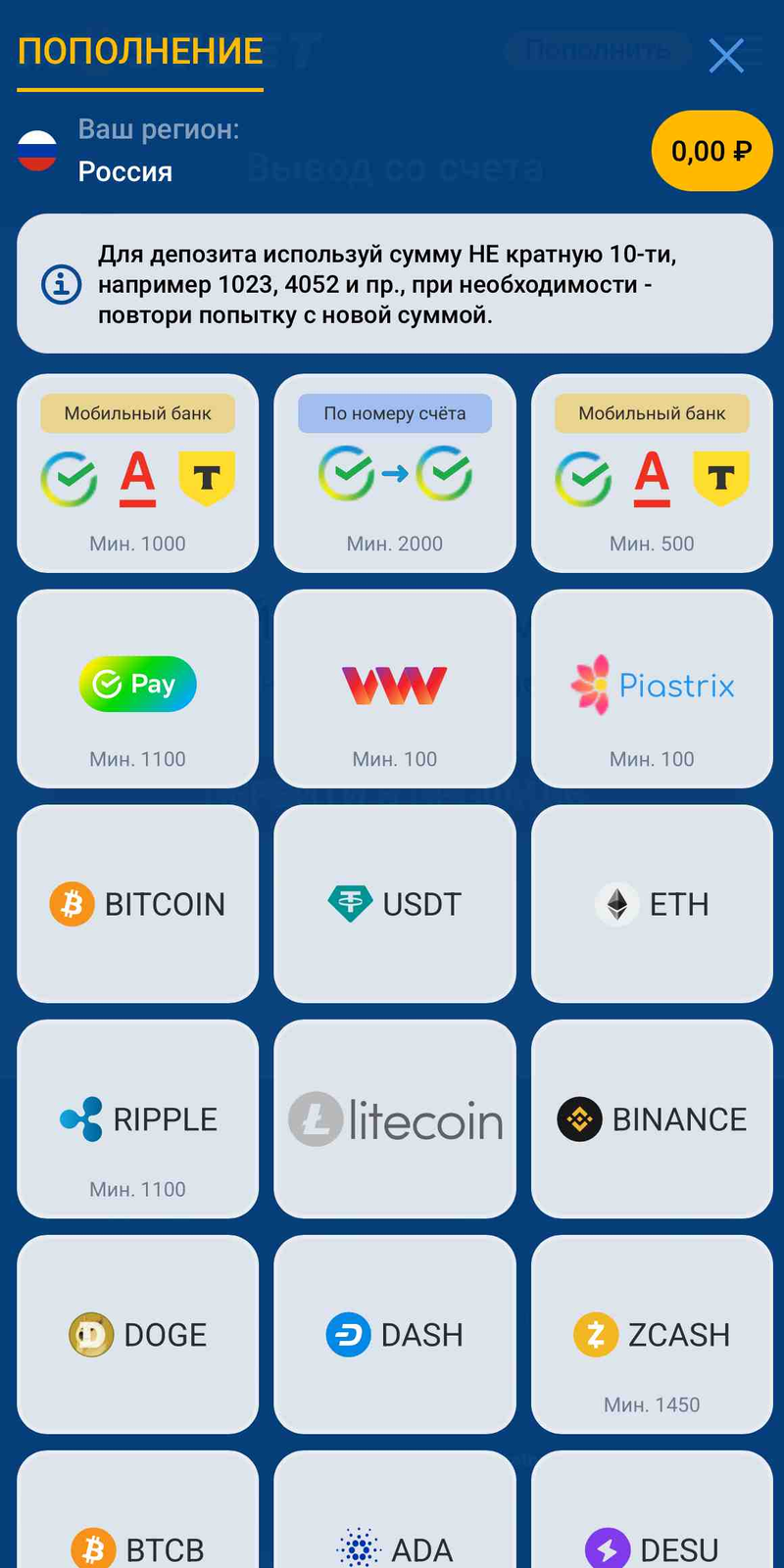Select the ETH payment tile

(x=652, y=904)
